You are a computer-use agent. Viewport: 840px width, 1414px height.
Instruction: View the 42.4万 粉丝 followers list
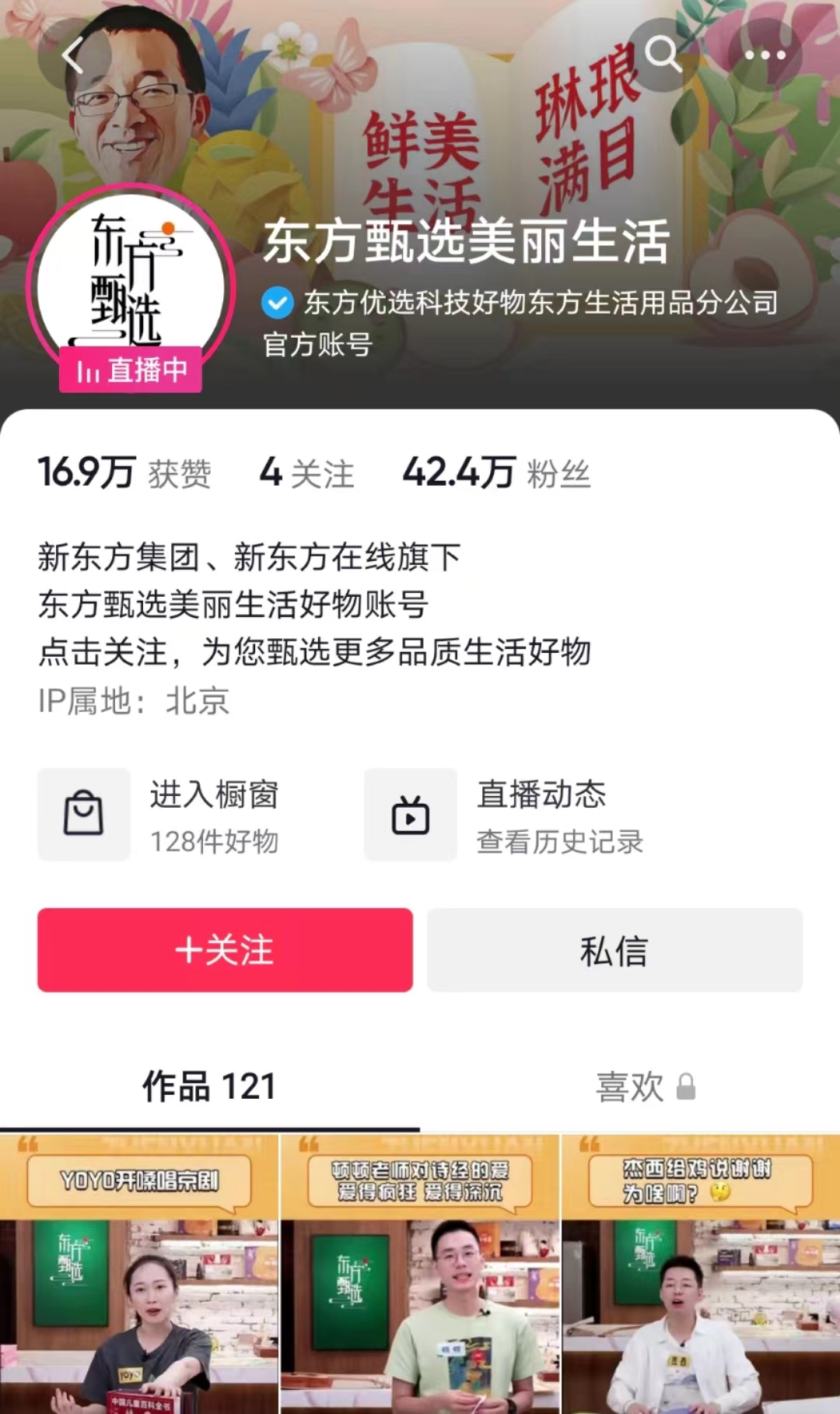coord(496,473)
